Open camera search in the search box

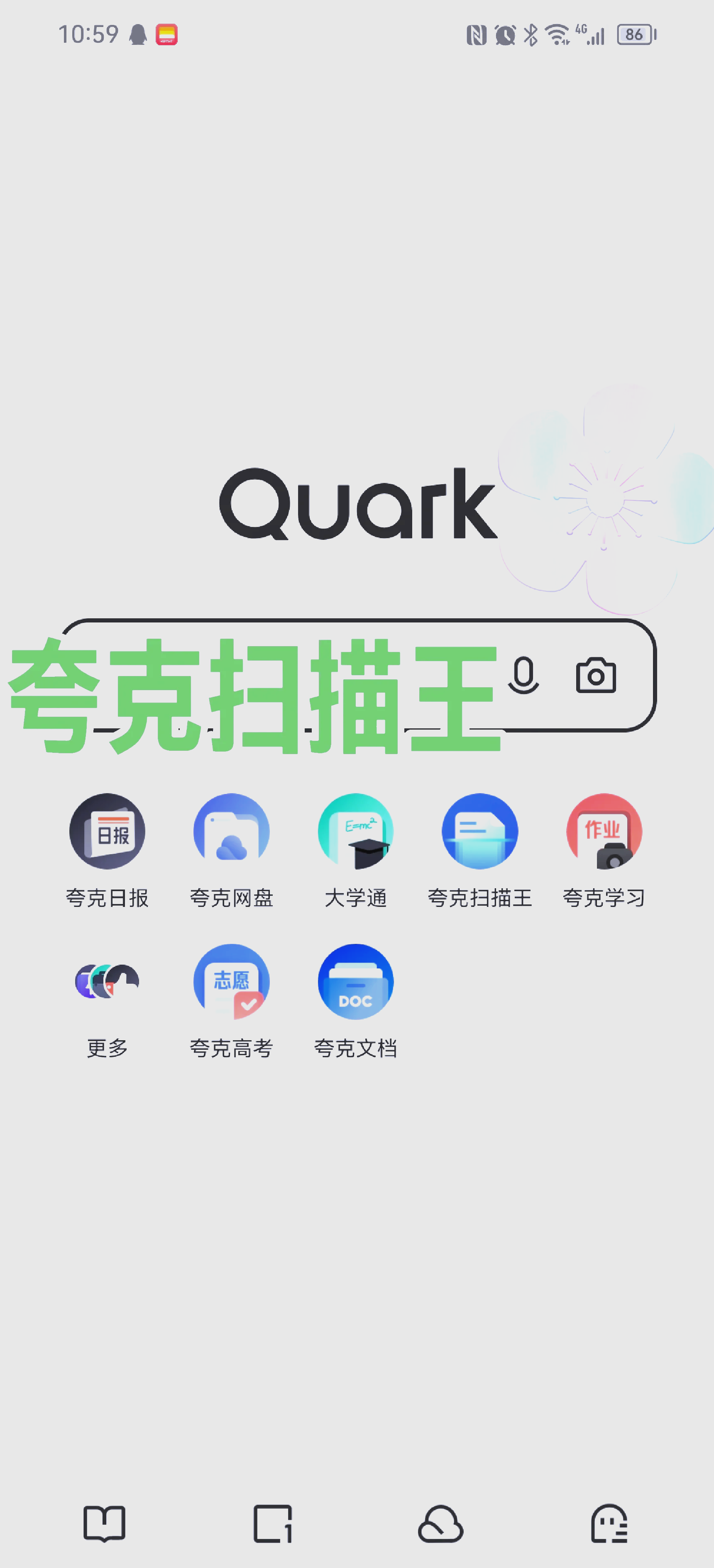[596, 675]
